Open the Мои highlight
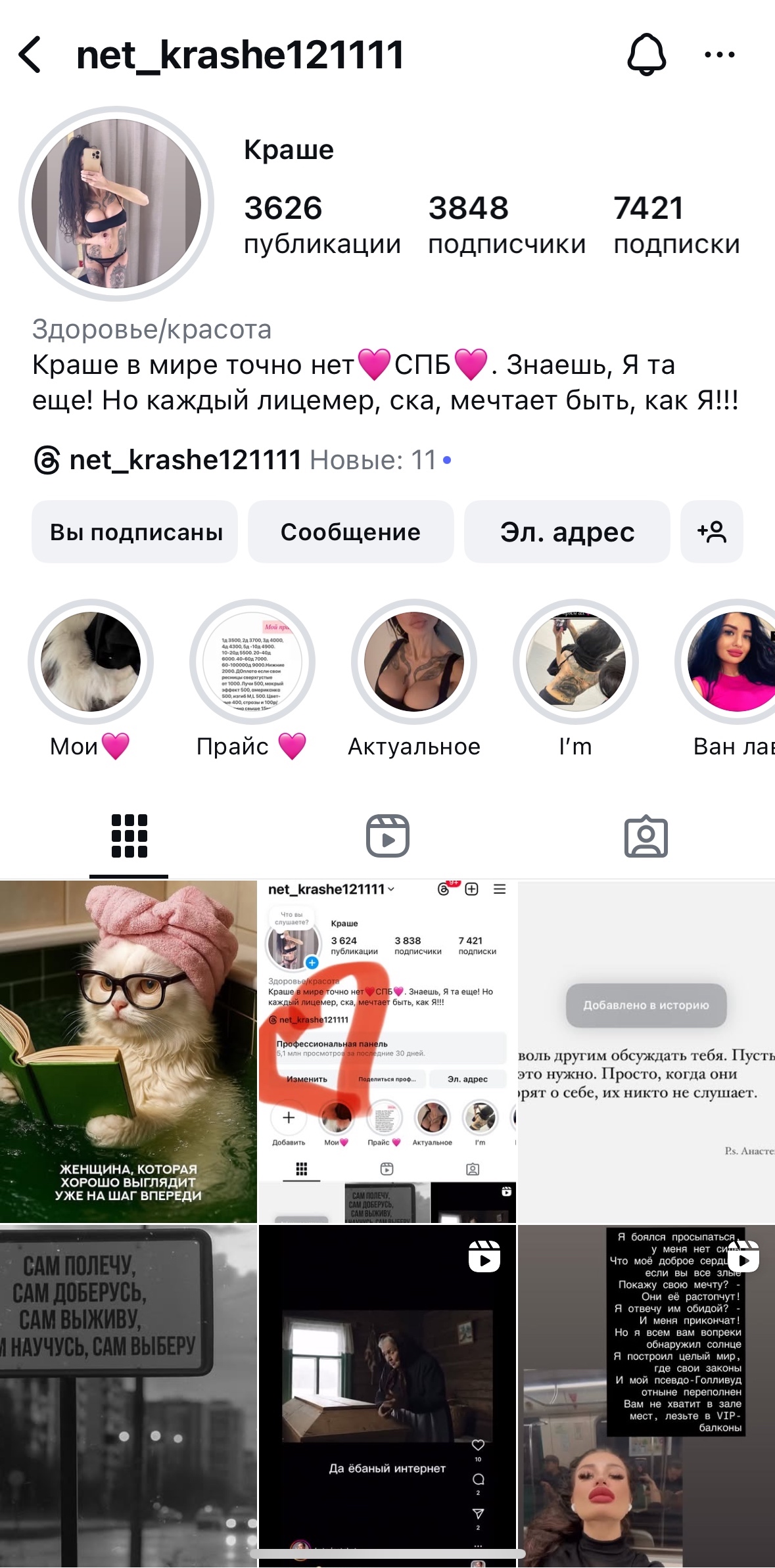775x1568 pixels. [x=91, y=662]
